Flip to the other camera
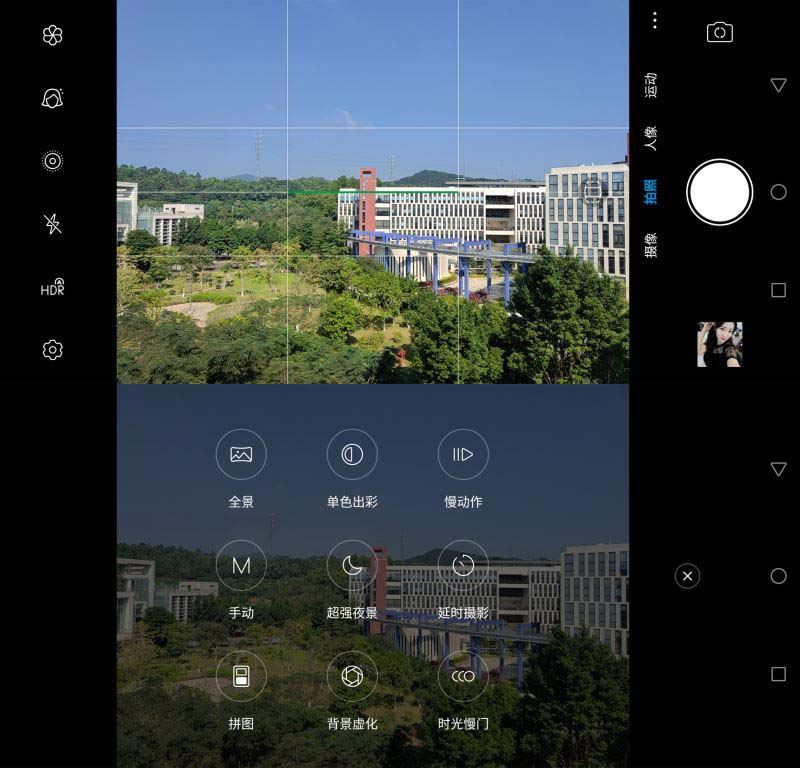 click(720, 33)
